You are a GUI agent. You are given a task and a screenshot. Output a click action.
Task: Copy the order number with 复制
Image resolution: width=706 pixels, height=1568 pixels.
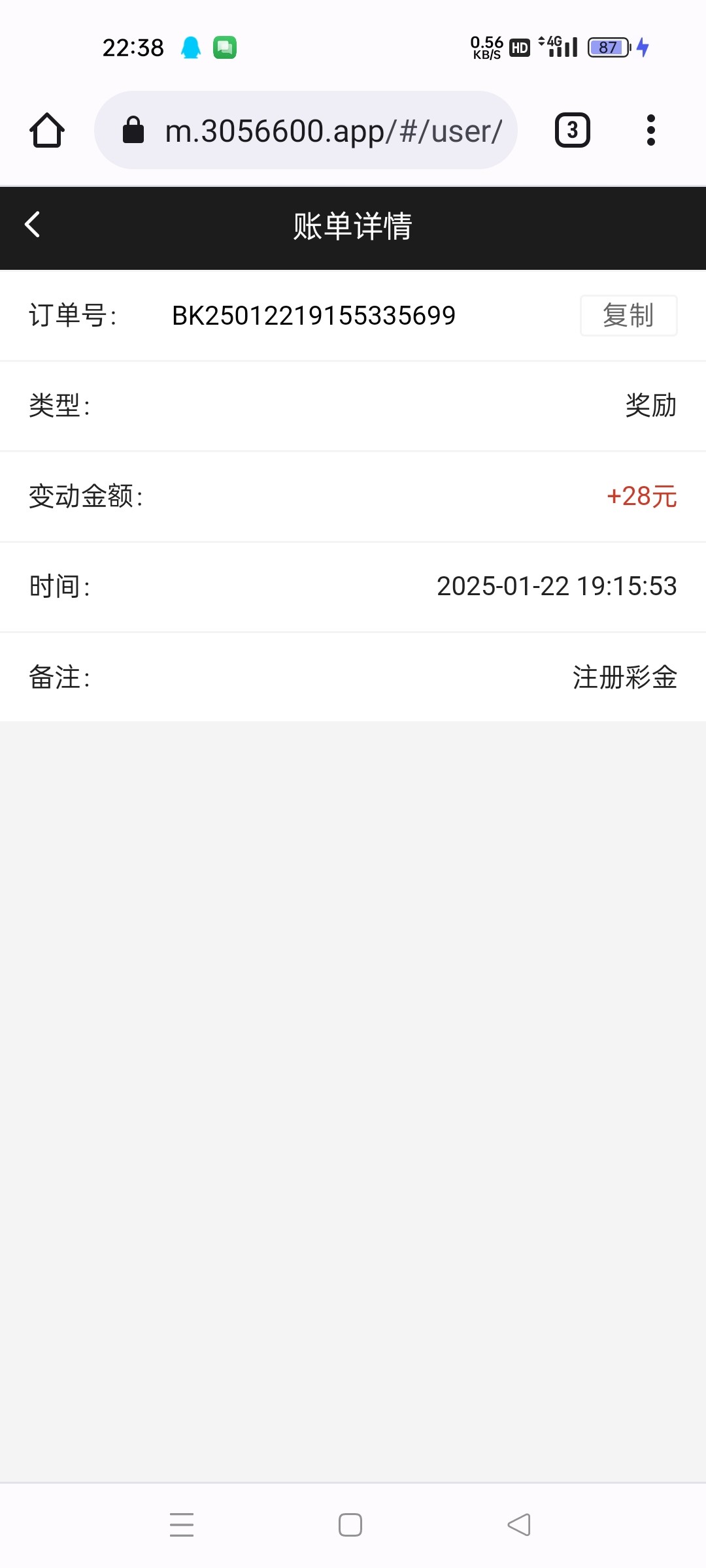(x=628, y=316)
